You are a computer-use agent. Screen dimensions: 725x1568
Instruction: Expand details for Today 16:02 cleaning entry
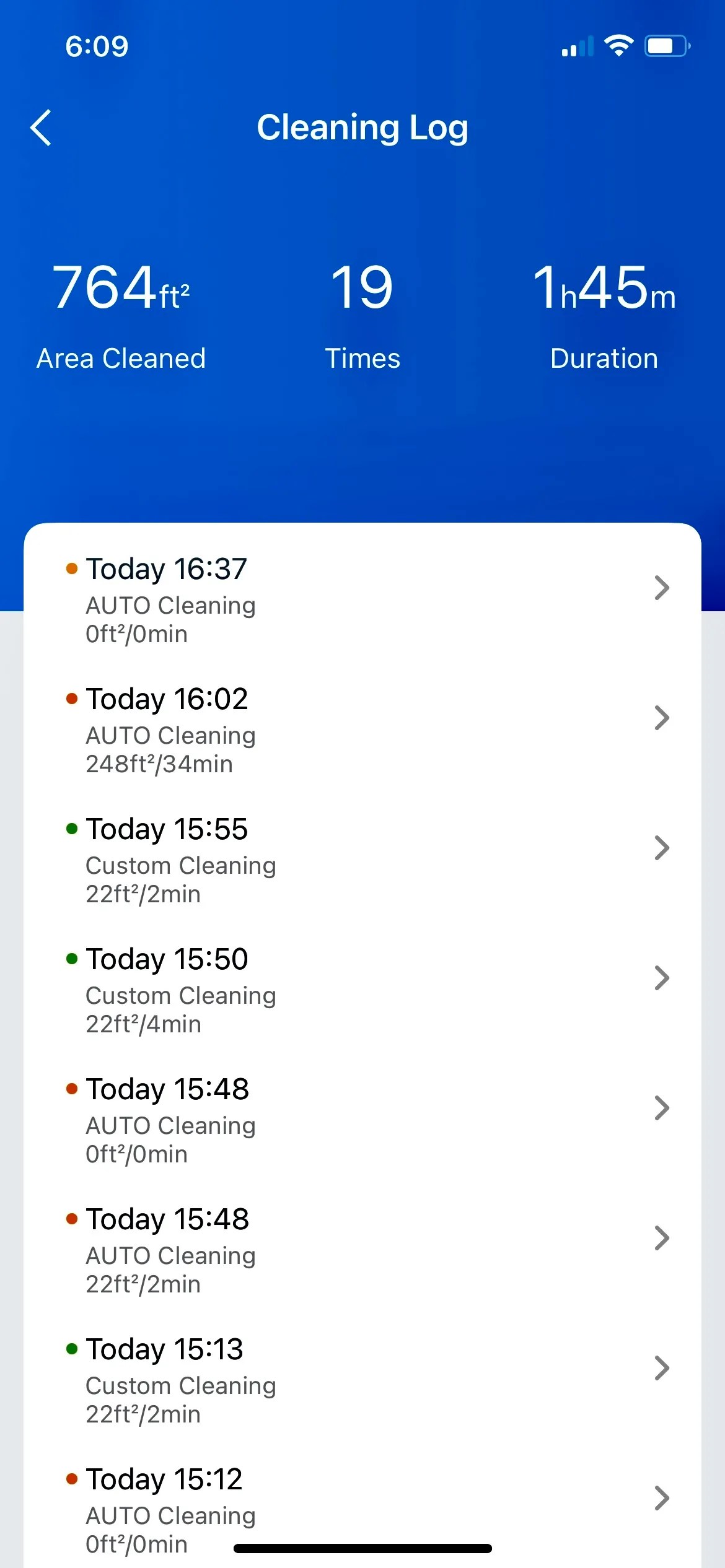click(x=663, y=718)
